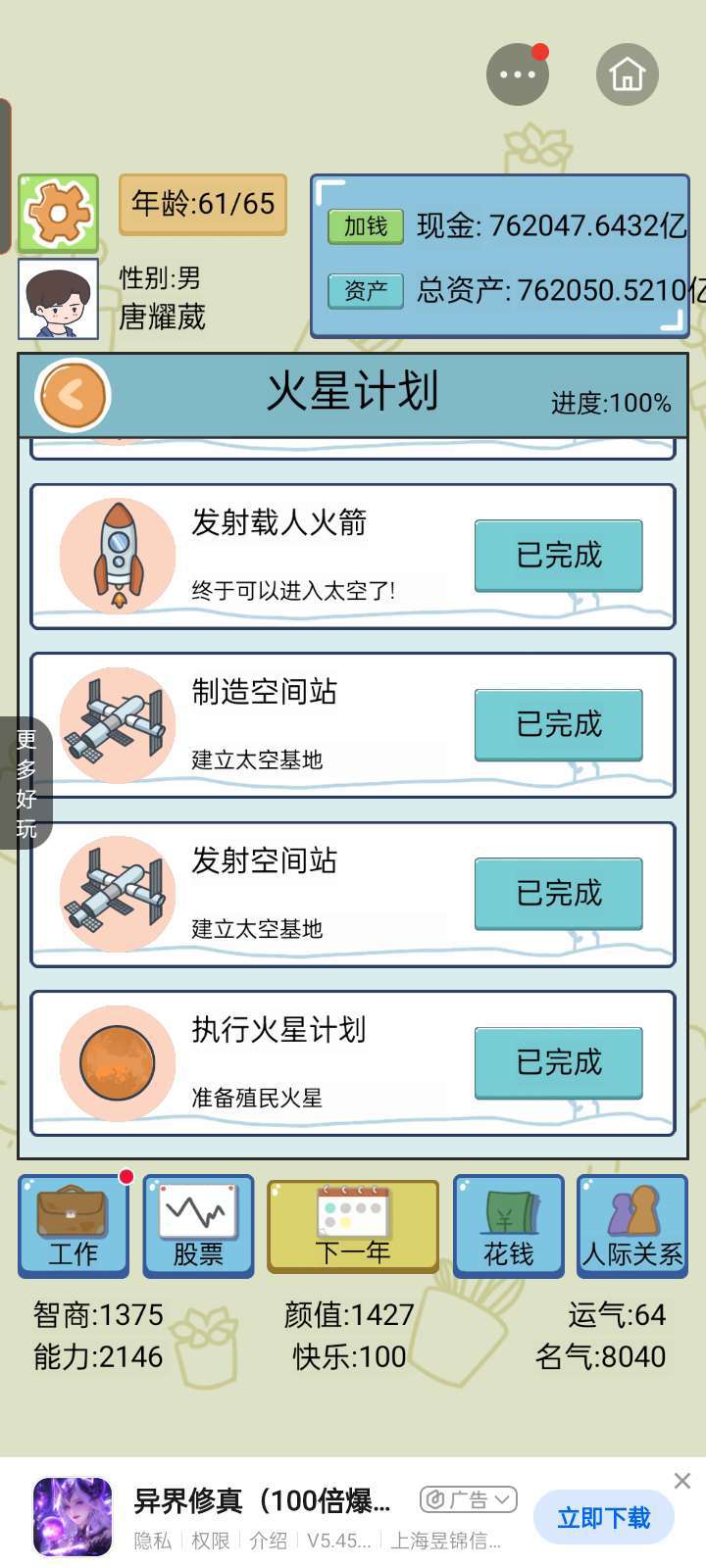Open settings via the gear icon

pos(59,213)
